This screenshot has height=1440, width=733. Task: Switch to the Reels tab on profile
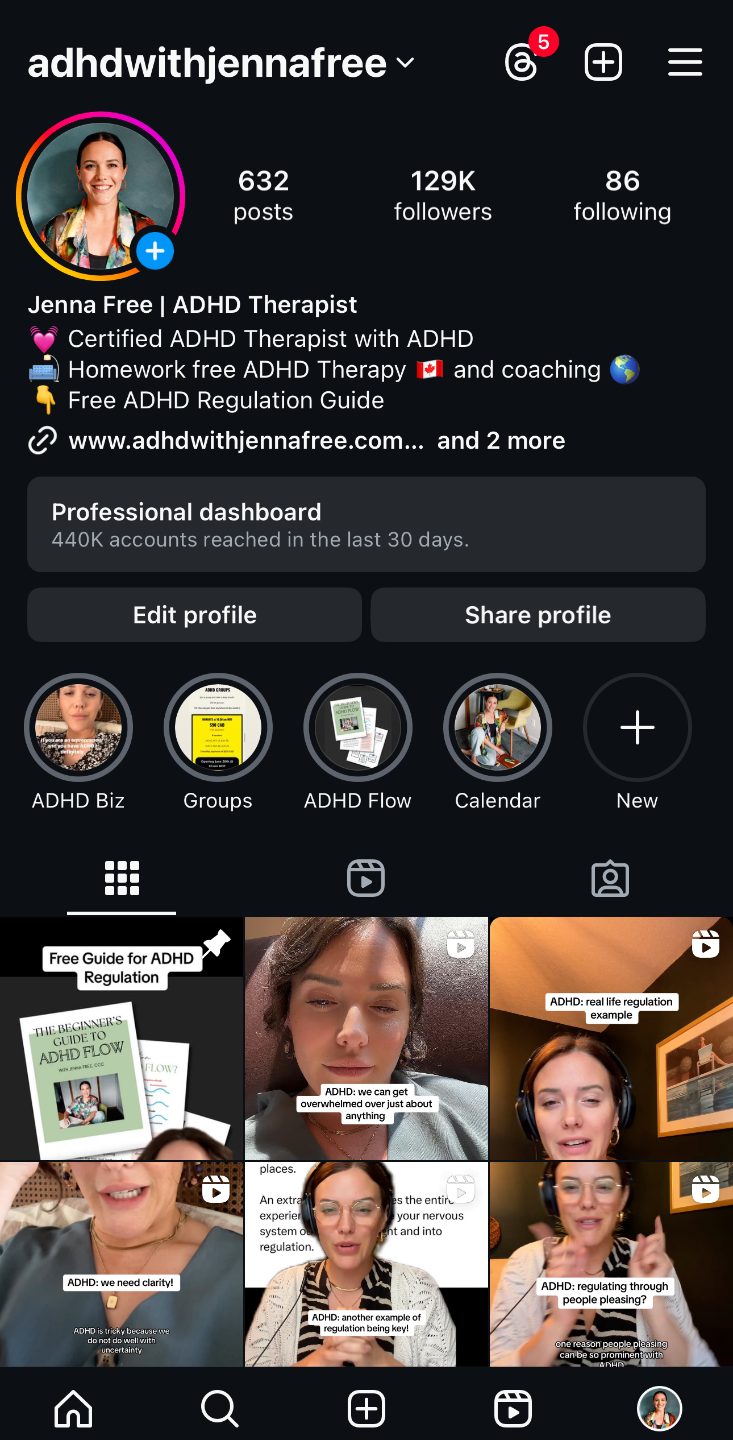tap(366, 878)
